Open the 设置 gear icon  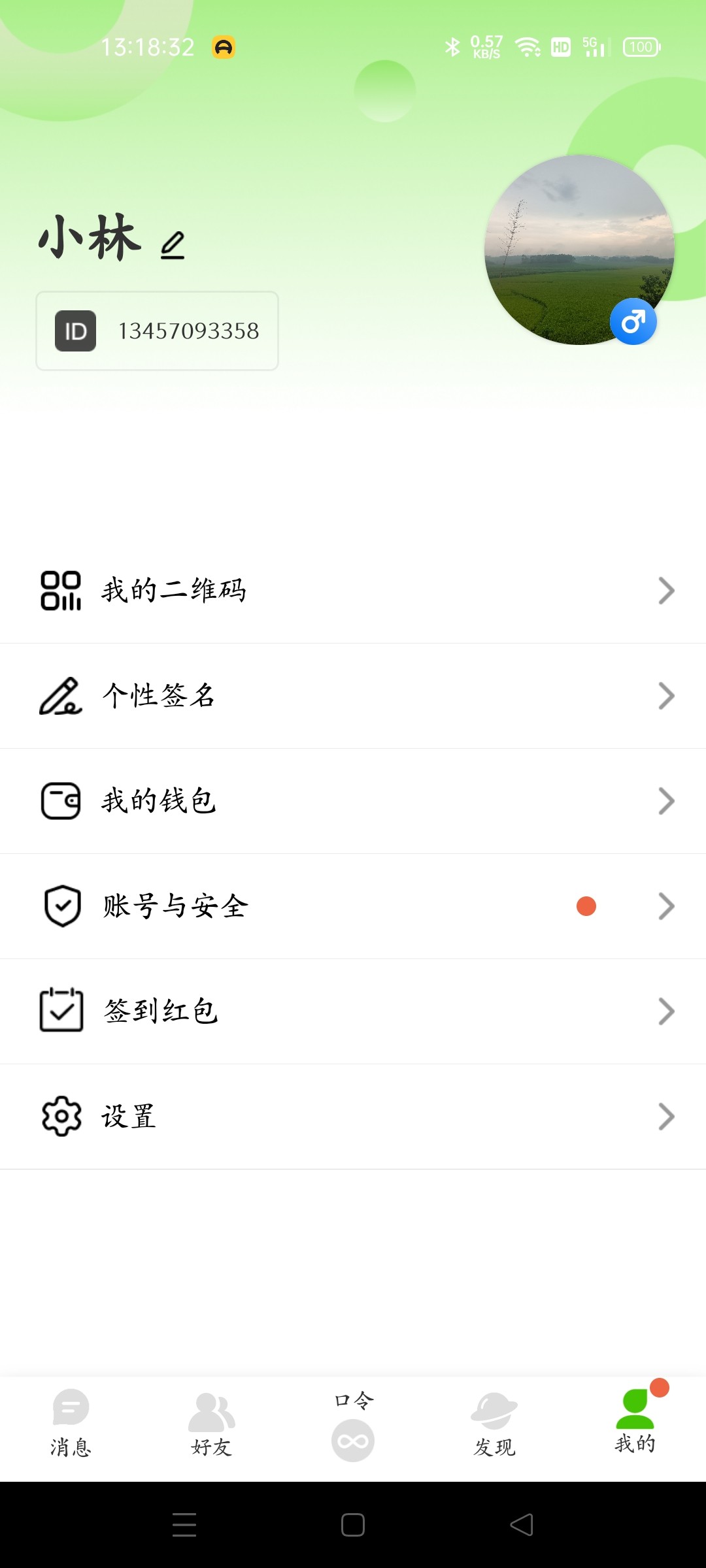(x=61, y=1117)
